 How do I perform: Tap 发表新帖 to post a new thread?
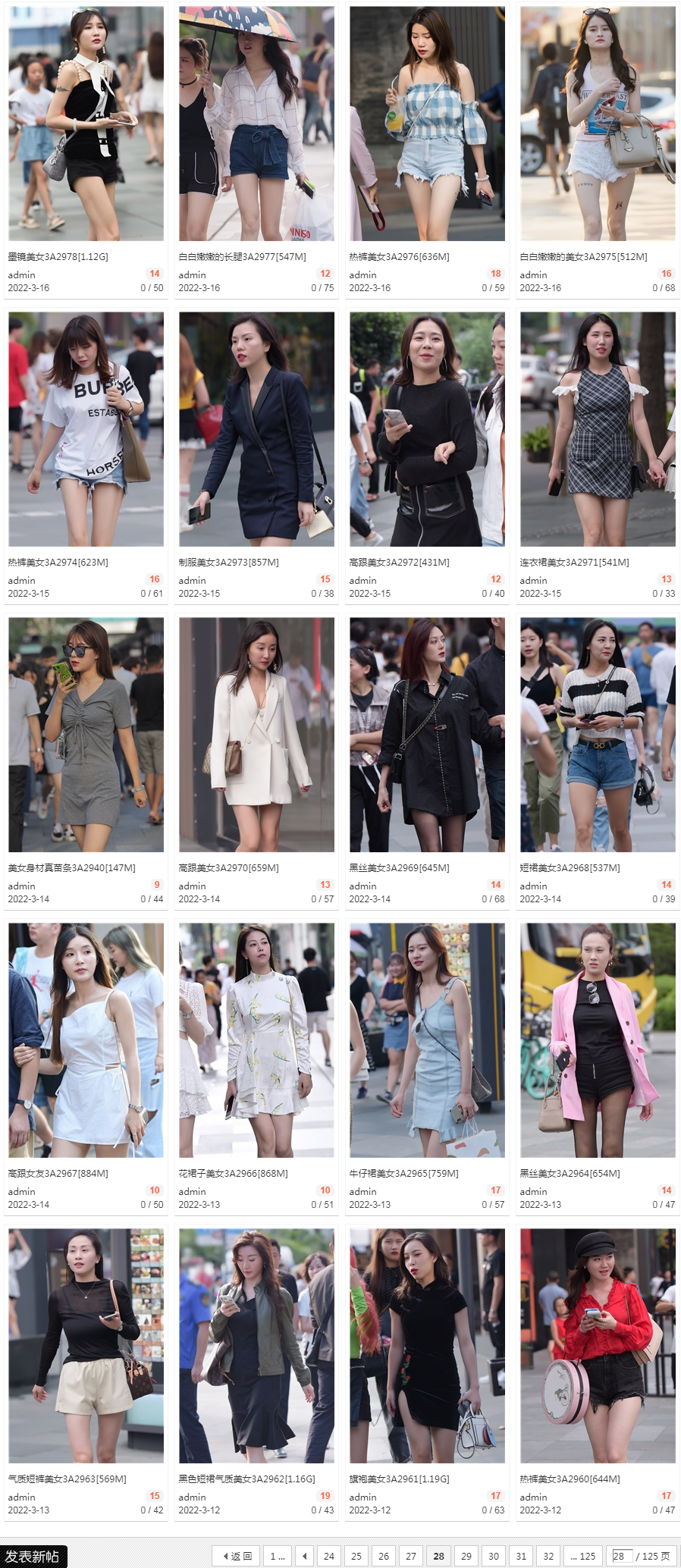click(33, 1556)
